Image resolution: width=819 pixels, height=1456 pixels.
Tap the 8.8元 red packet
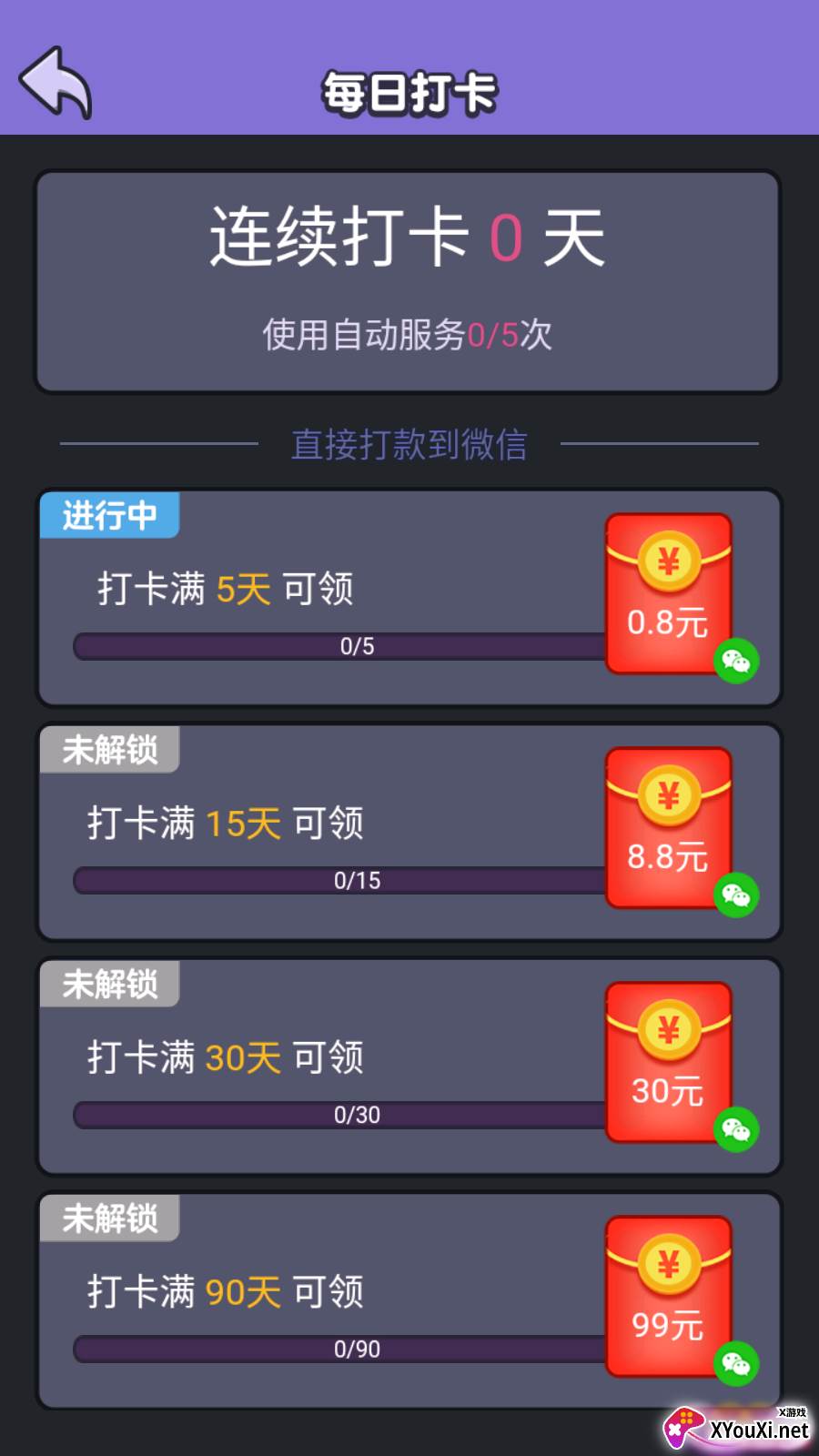pyautogui.click(x=670, y=828)
